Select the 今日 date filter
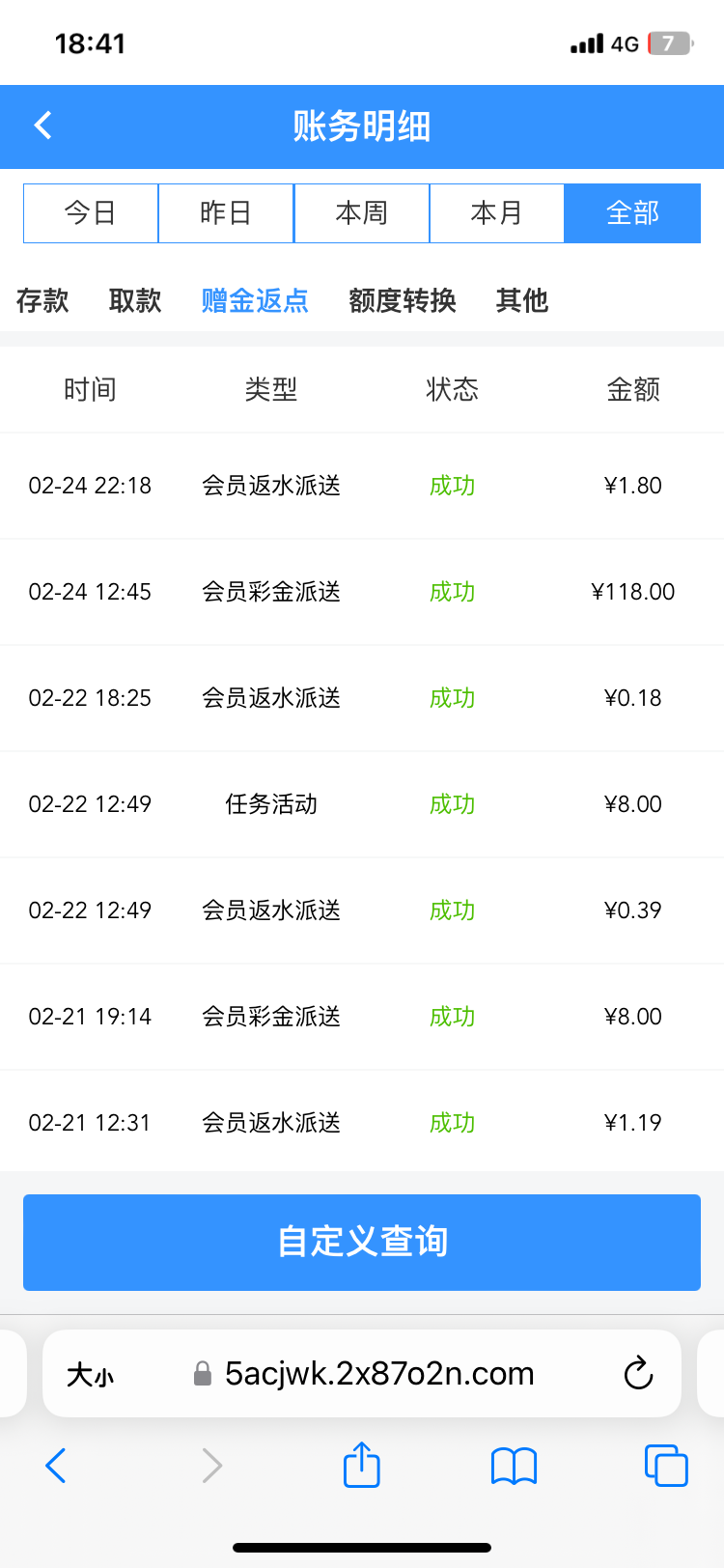The height and width of the screenshot is (1568, 724). click(91, 213)
